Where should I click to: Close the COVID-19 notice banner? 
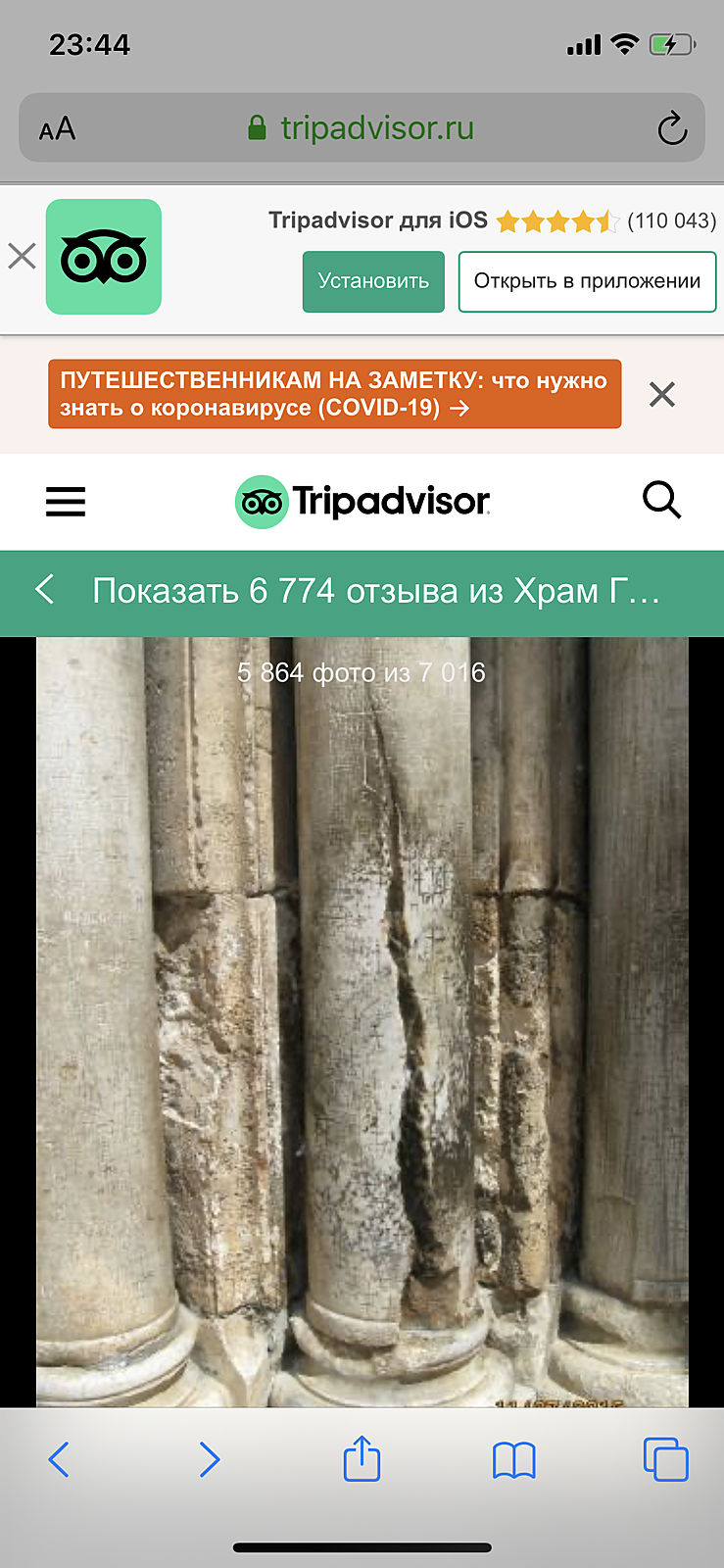point(662,394)
